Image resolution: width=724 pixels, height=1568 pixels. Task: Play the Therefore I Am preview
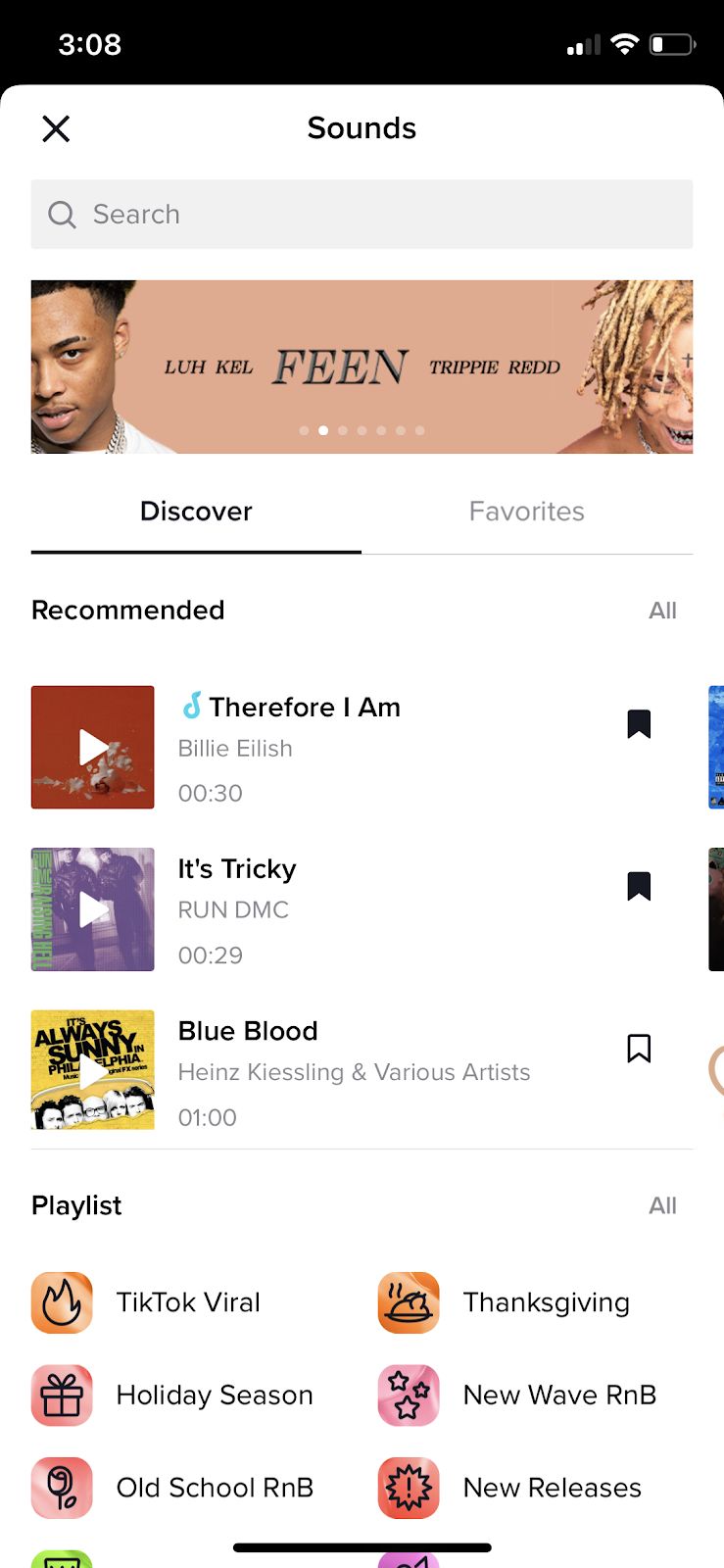pos(93,748)
